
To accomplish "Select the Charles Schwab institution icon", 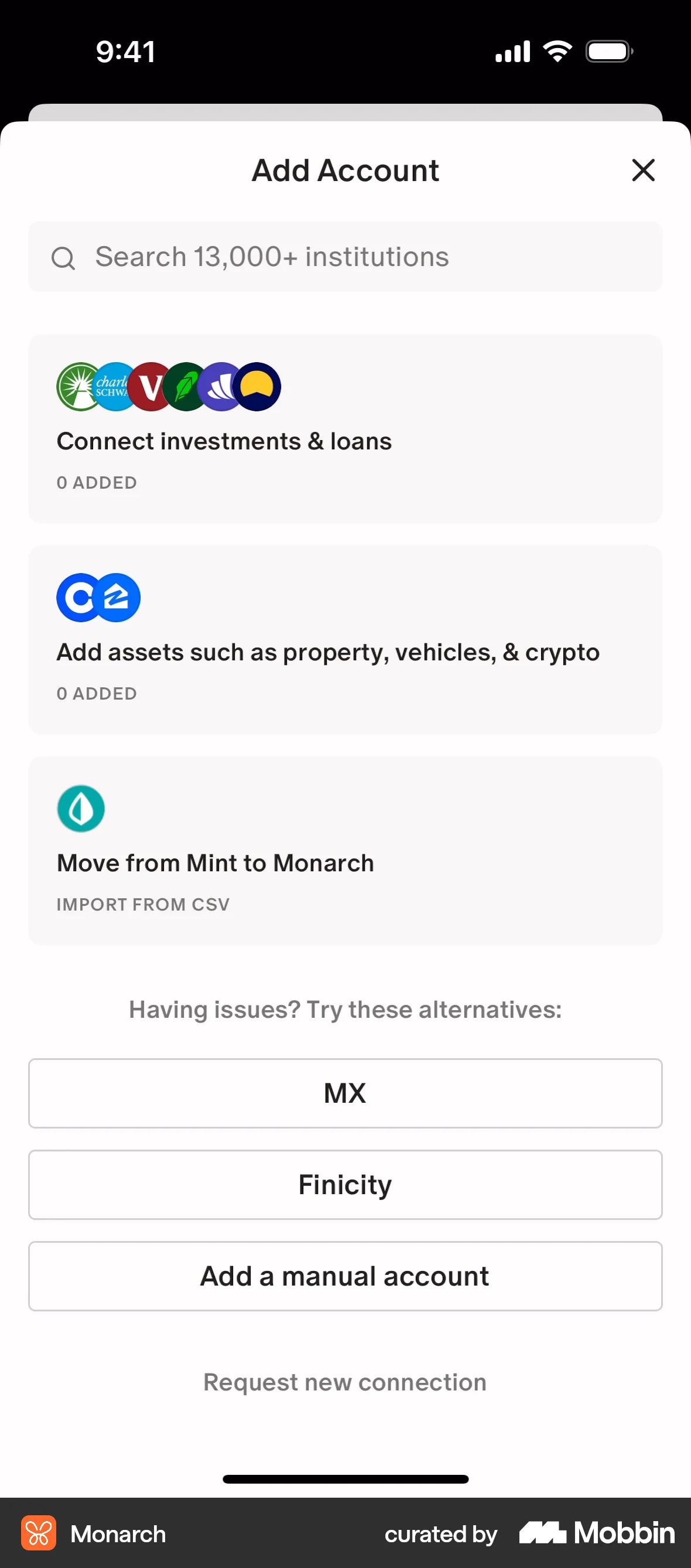I will (114, 387).
